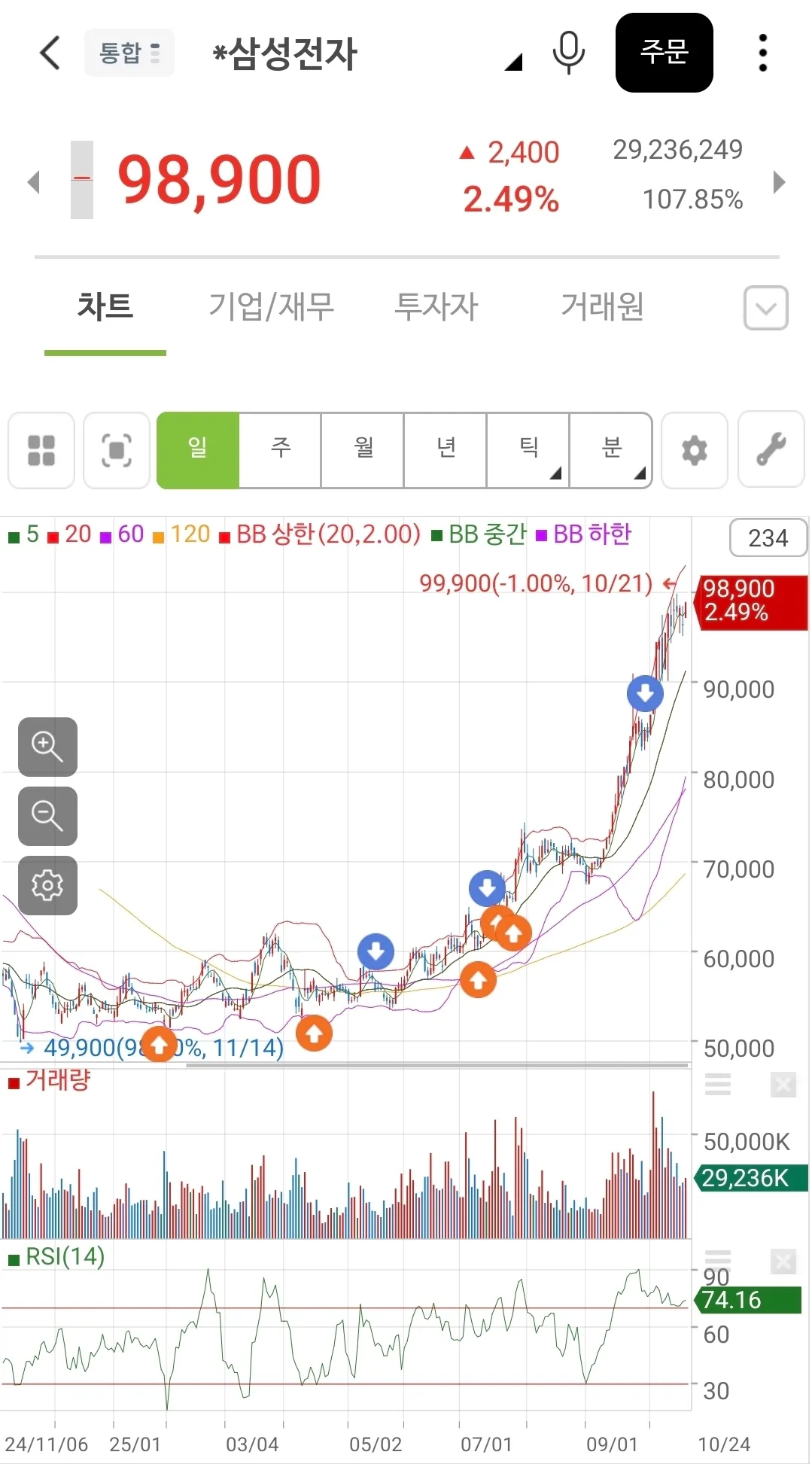Select the 월 monthly chart period
812x1464 pixels.
coord(363,450)
